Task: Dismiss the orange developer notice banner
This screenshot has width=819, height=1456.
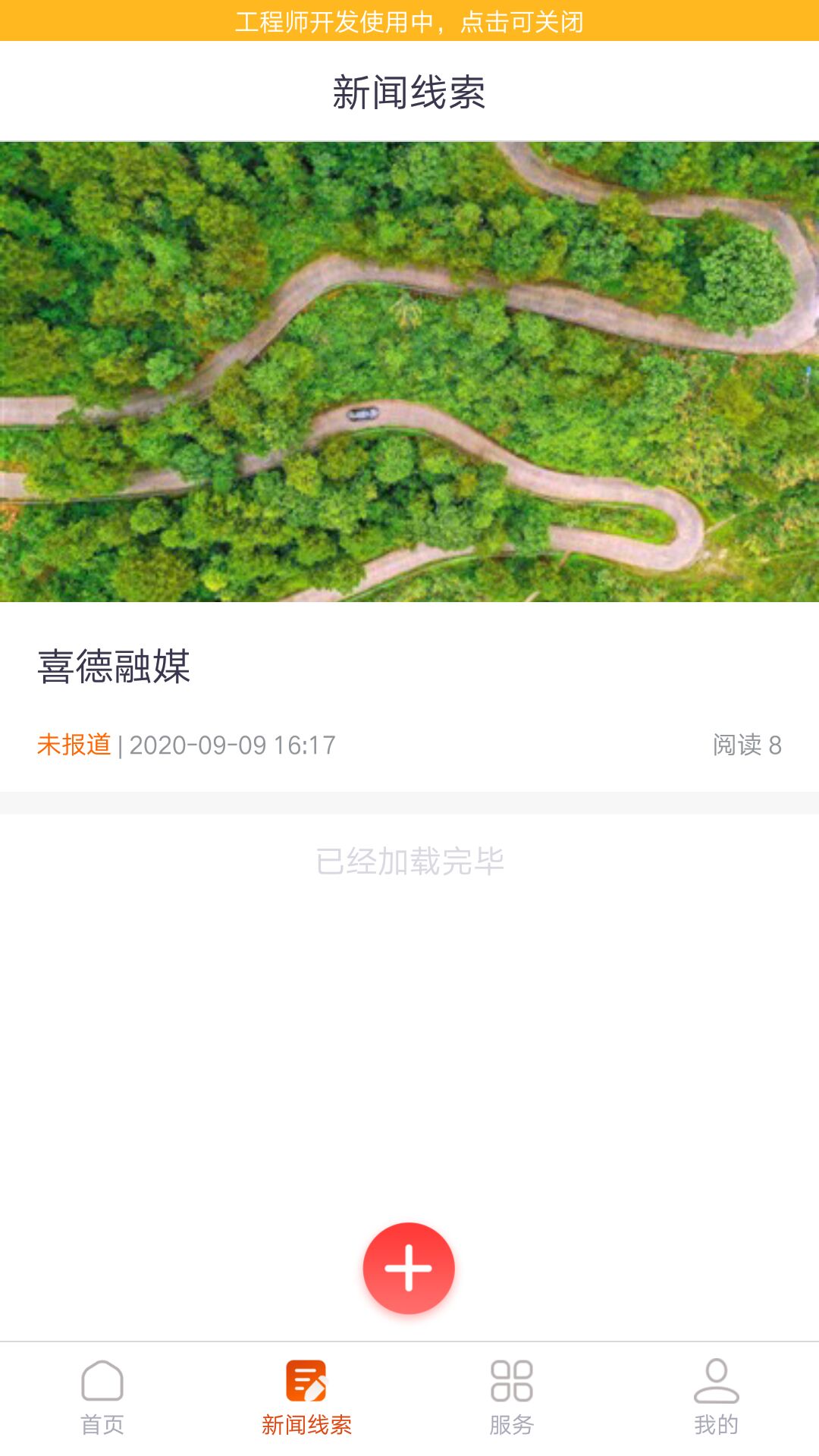Action: pos(409,20)
